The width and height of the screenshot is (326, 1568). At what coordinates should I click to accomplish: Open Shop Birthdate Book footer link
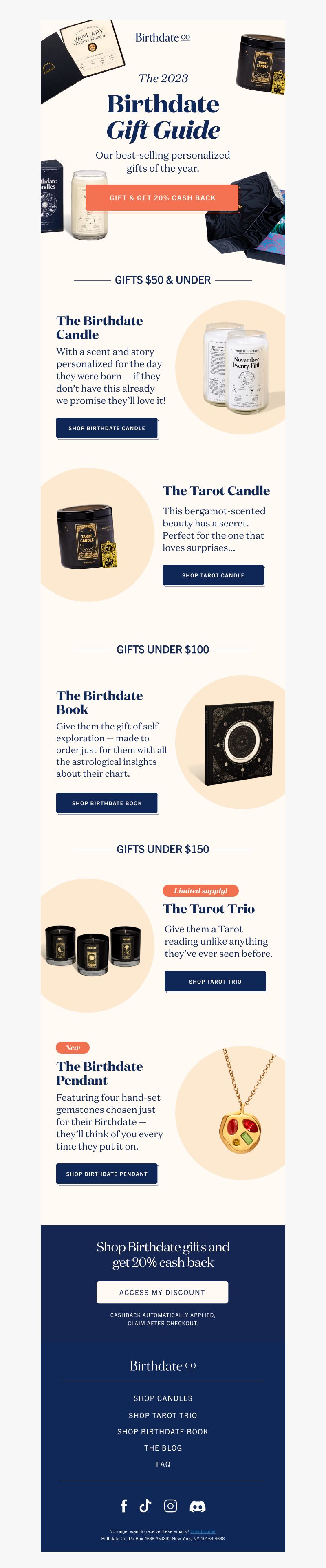(x=163, y=1431)
